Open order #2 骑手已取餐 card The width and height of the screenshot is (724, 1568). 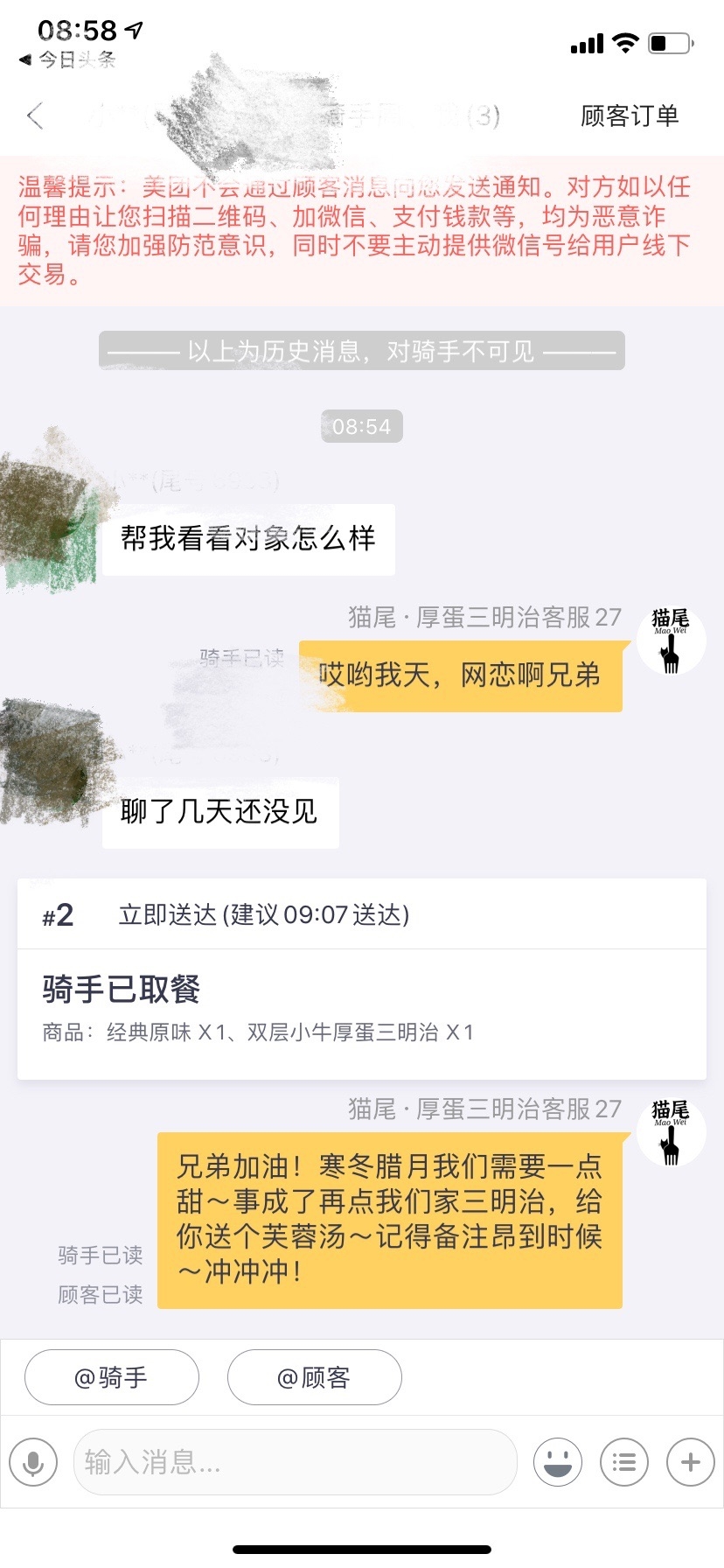(x=361, y=989)
